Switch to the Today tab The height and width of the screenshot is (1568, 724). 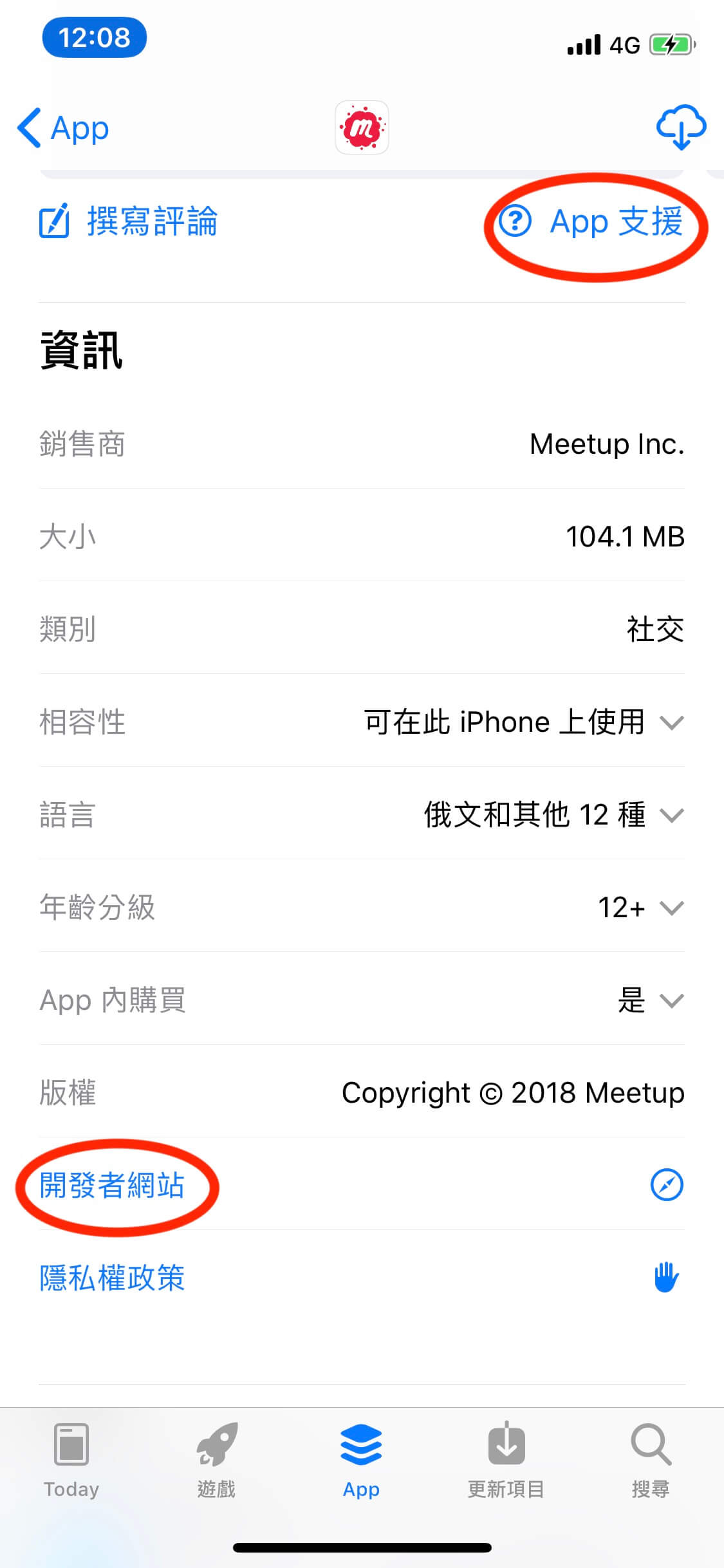71,1460
